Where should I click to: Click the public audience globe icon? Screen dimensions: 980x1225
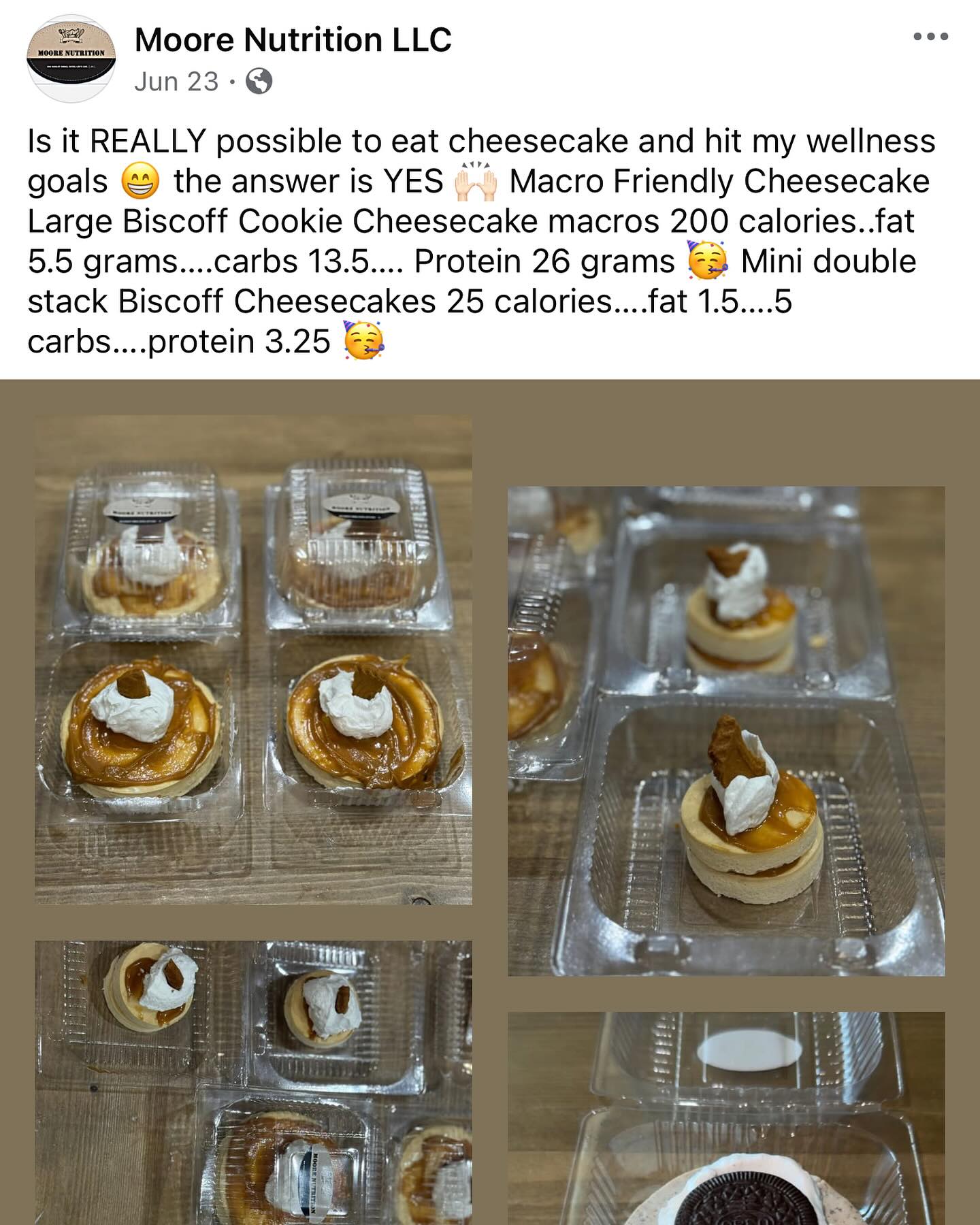click(259, 82)
